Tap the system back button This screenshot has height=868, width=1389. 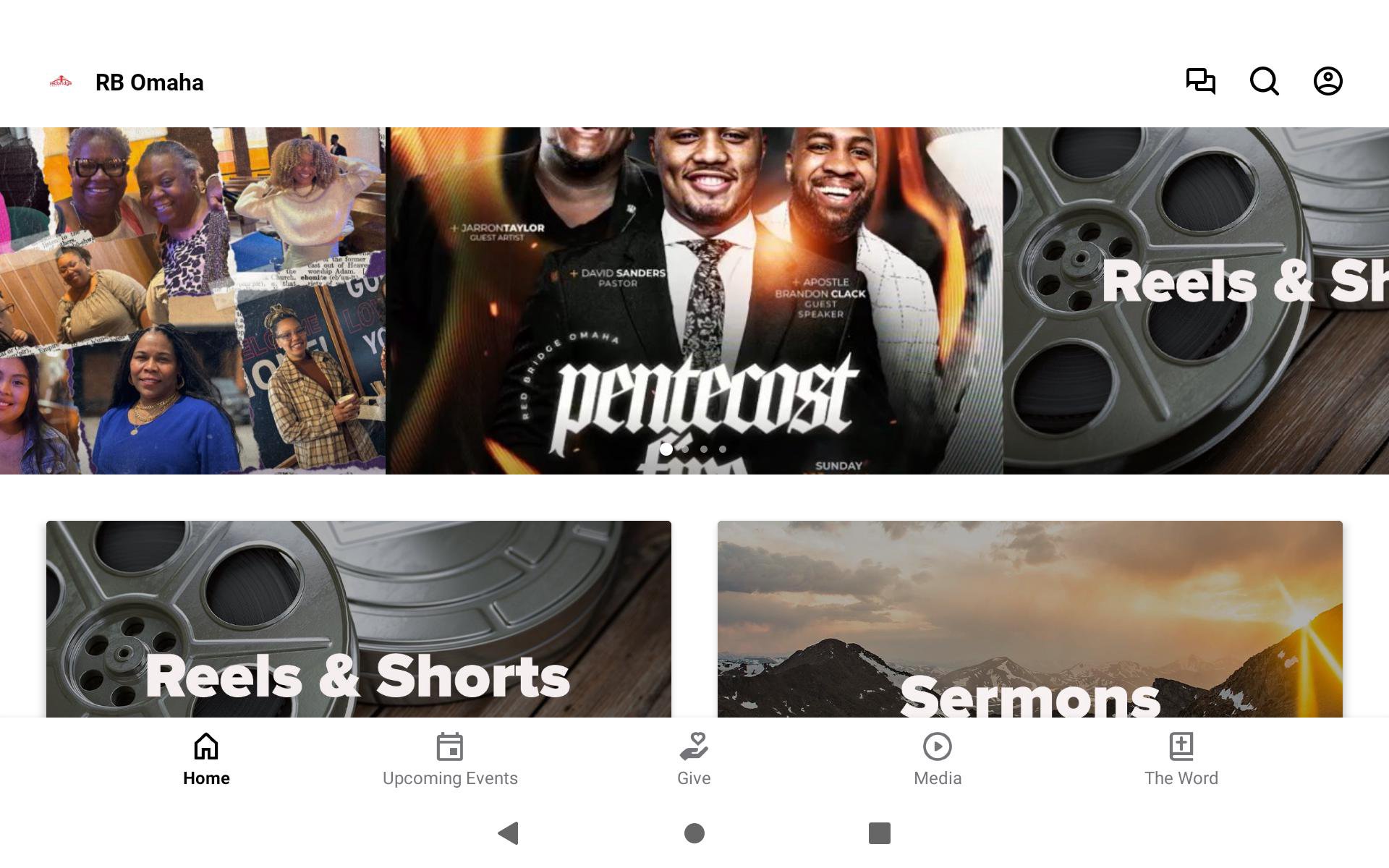pos(509,833)
